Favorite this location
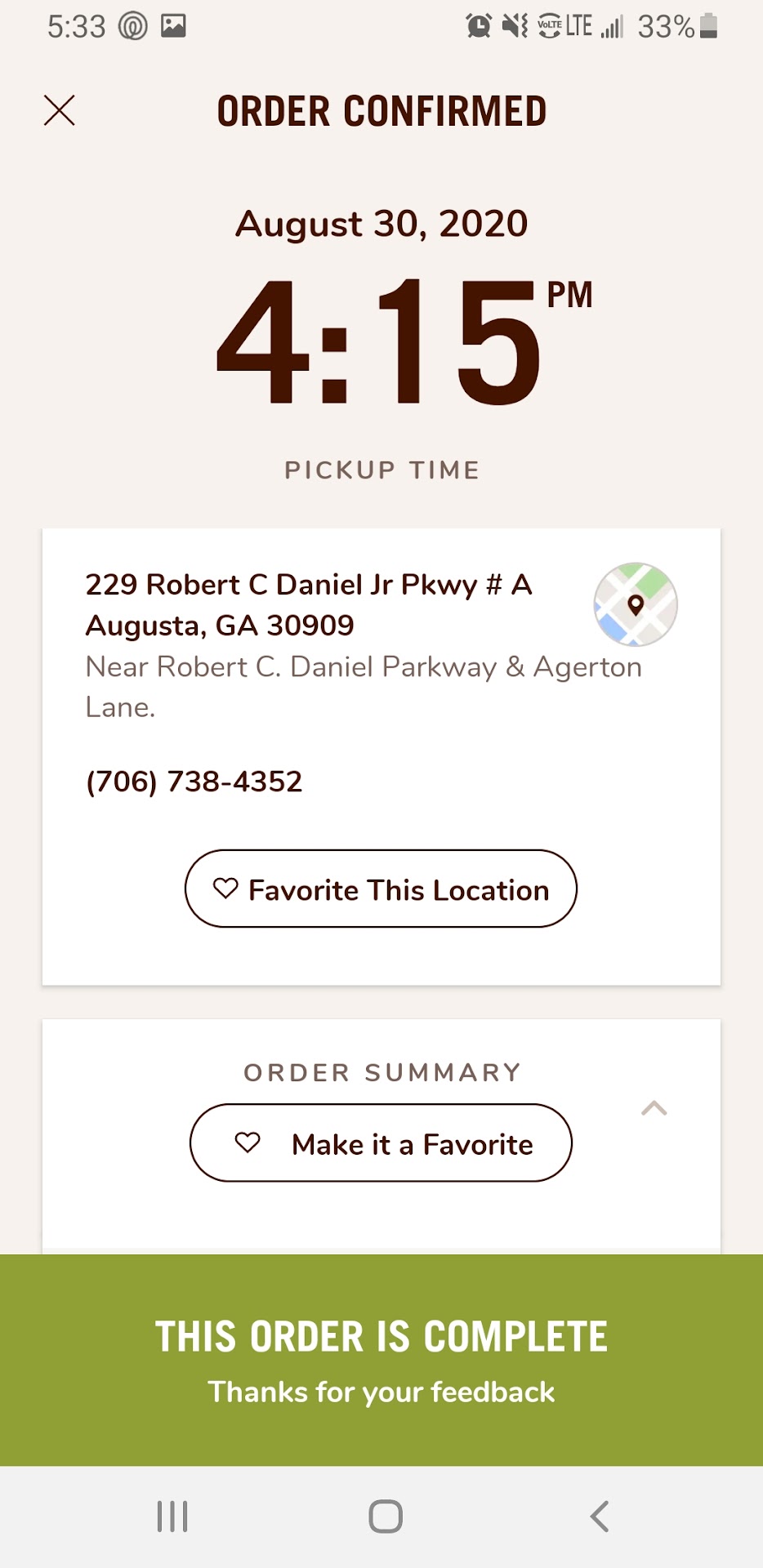 tap(381, 889)
